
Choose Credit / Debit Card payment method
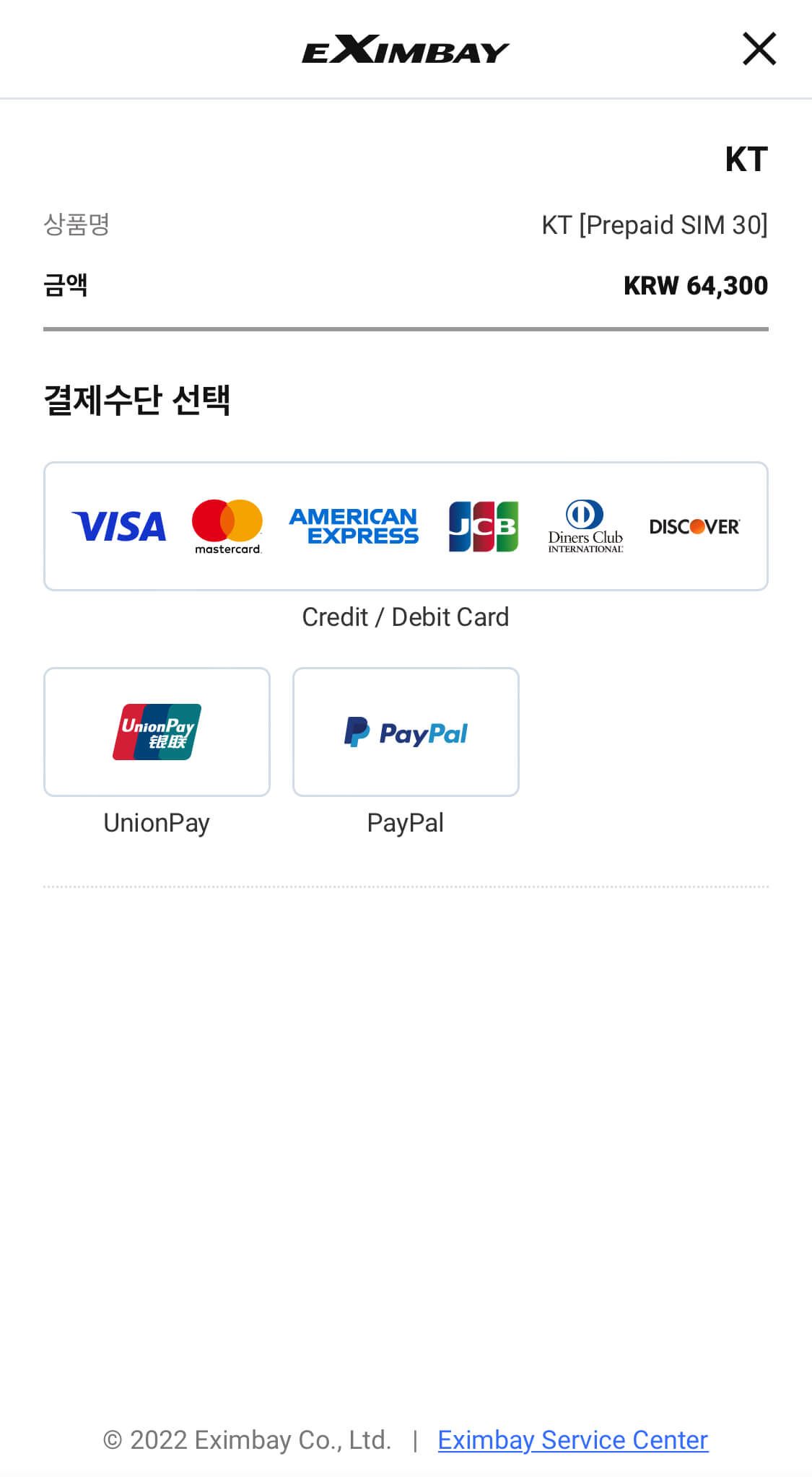[x=406, y=526]
